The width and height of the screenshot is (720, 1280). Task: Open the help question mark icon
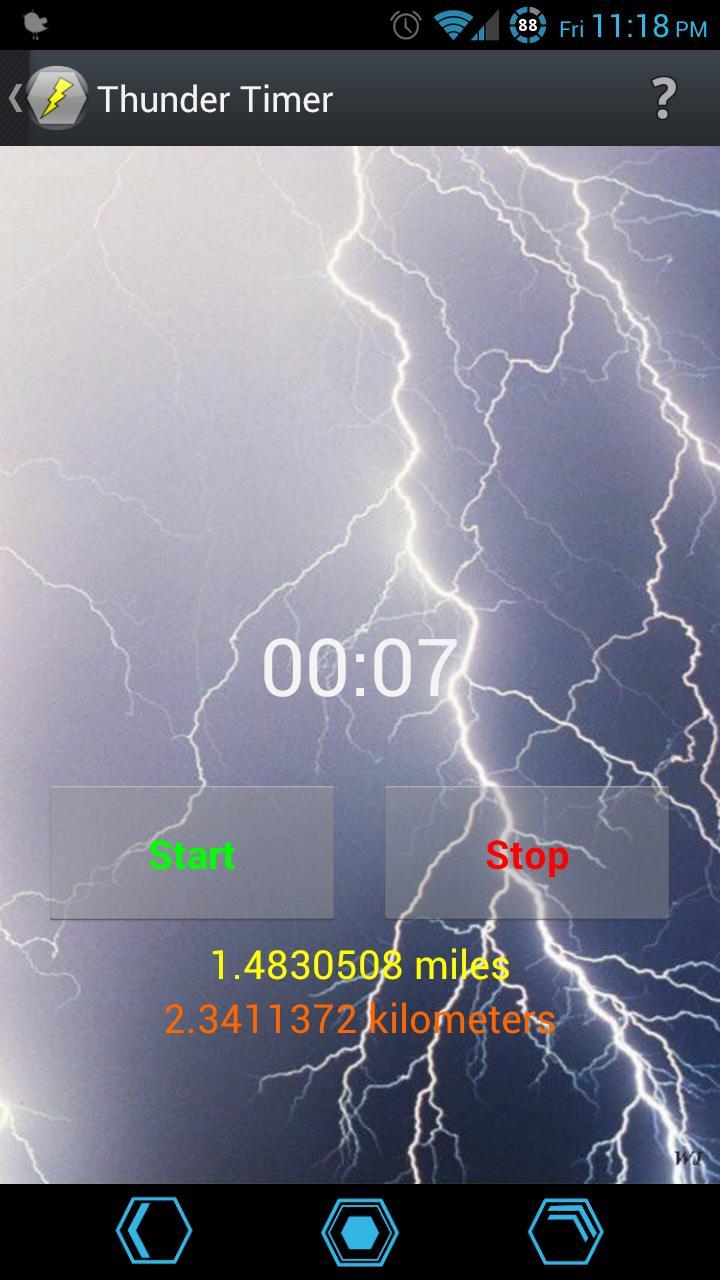663,98
